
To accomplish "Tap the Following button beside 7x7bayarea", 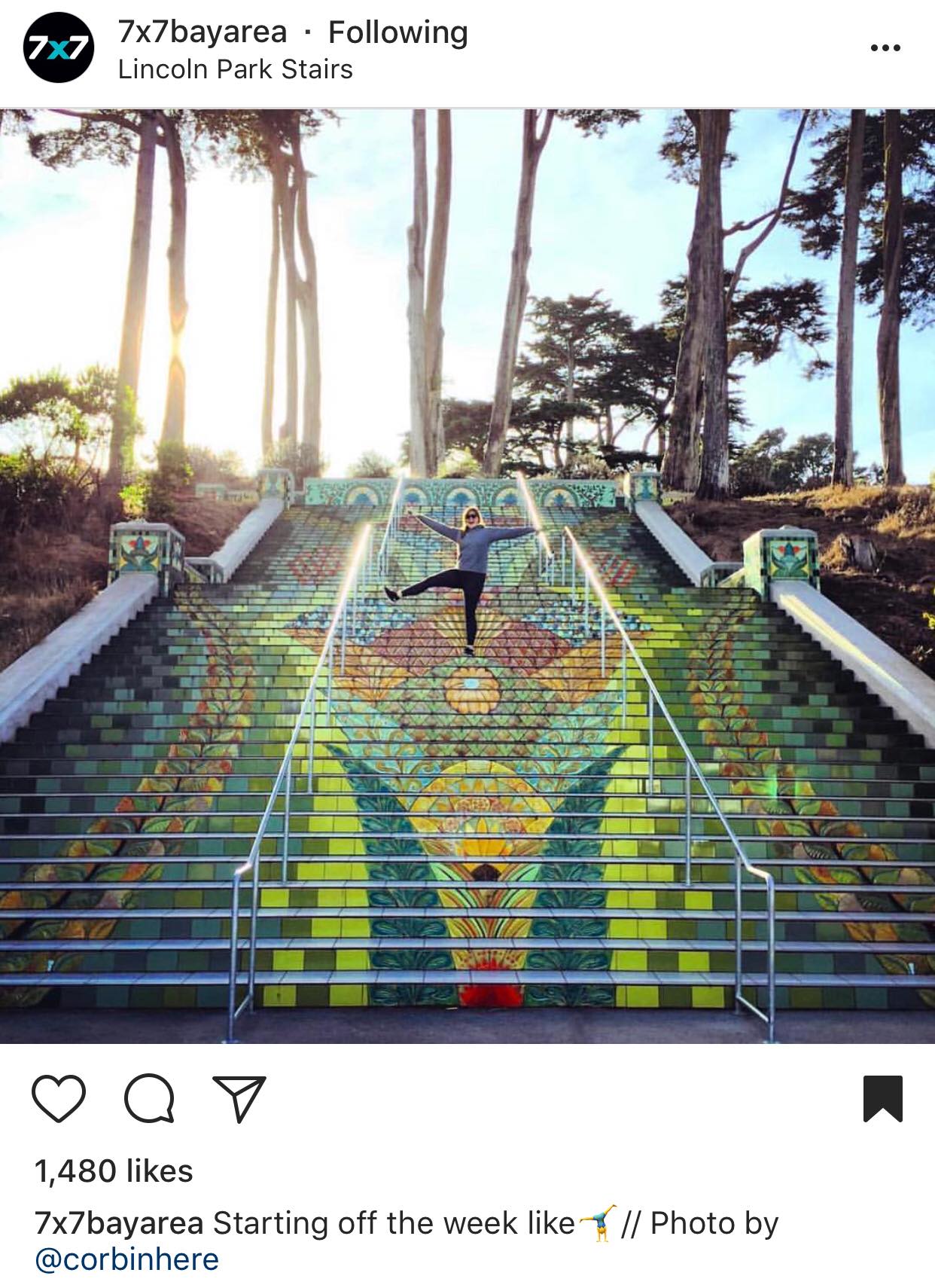I will (x=397, y=32).
